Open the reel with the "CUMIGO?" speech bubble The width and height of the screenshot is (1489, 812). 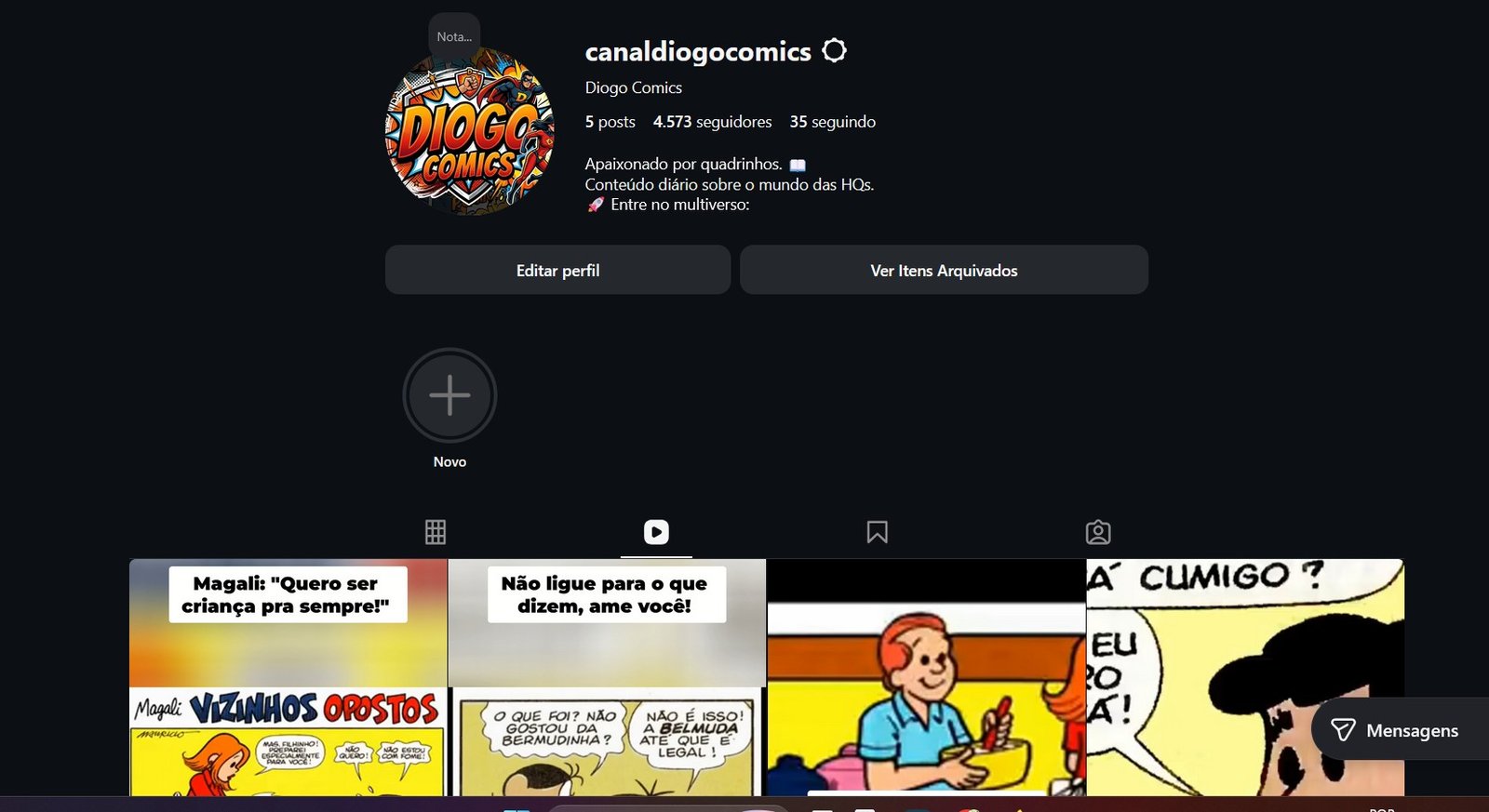[1201, 651]
